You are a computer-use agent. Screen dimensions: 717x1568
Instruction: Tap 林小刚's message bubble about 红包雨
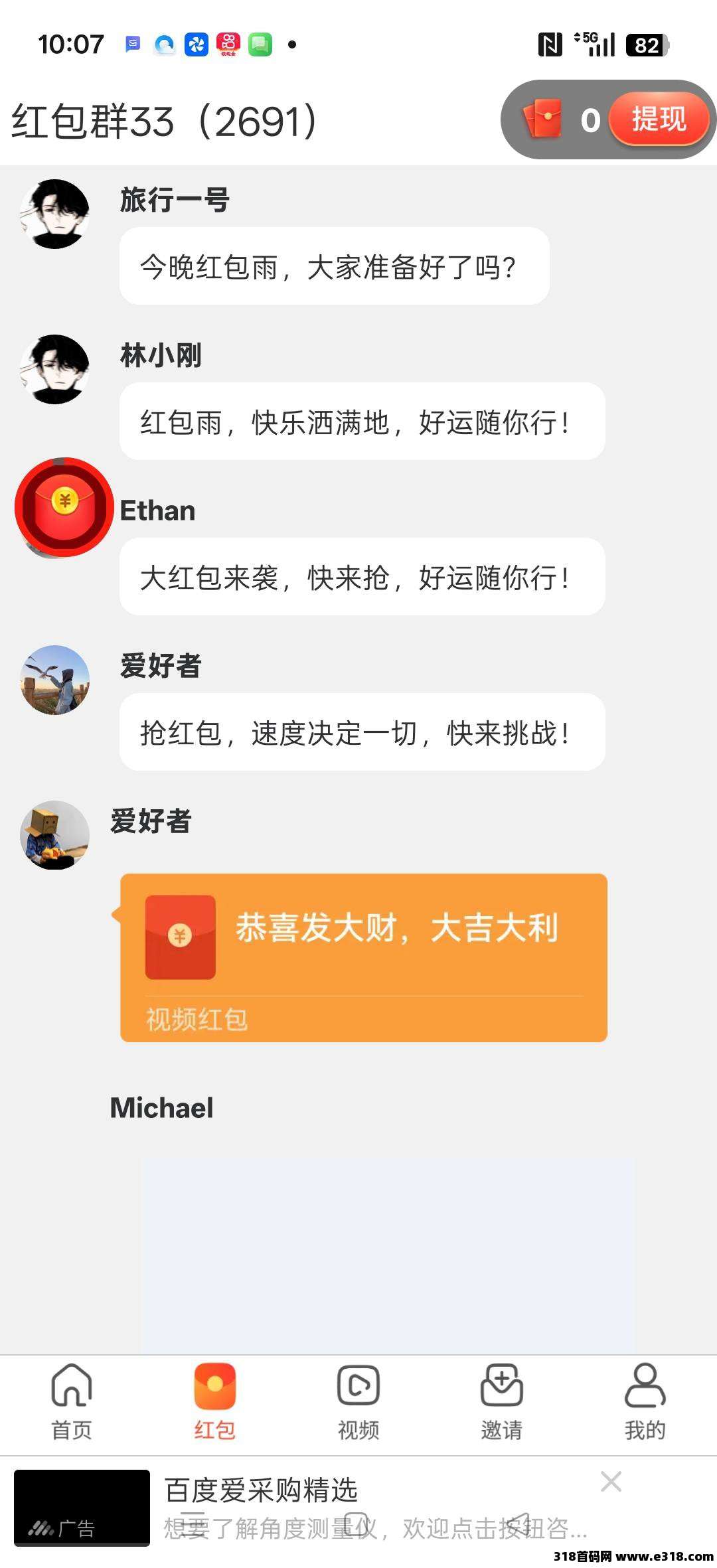click(x=362, y=422)
